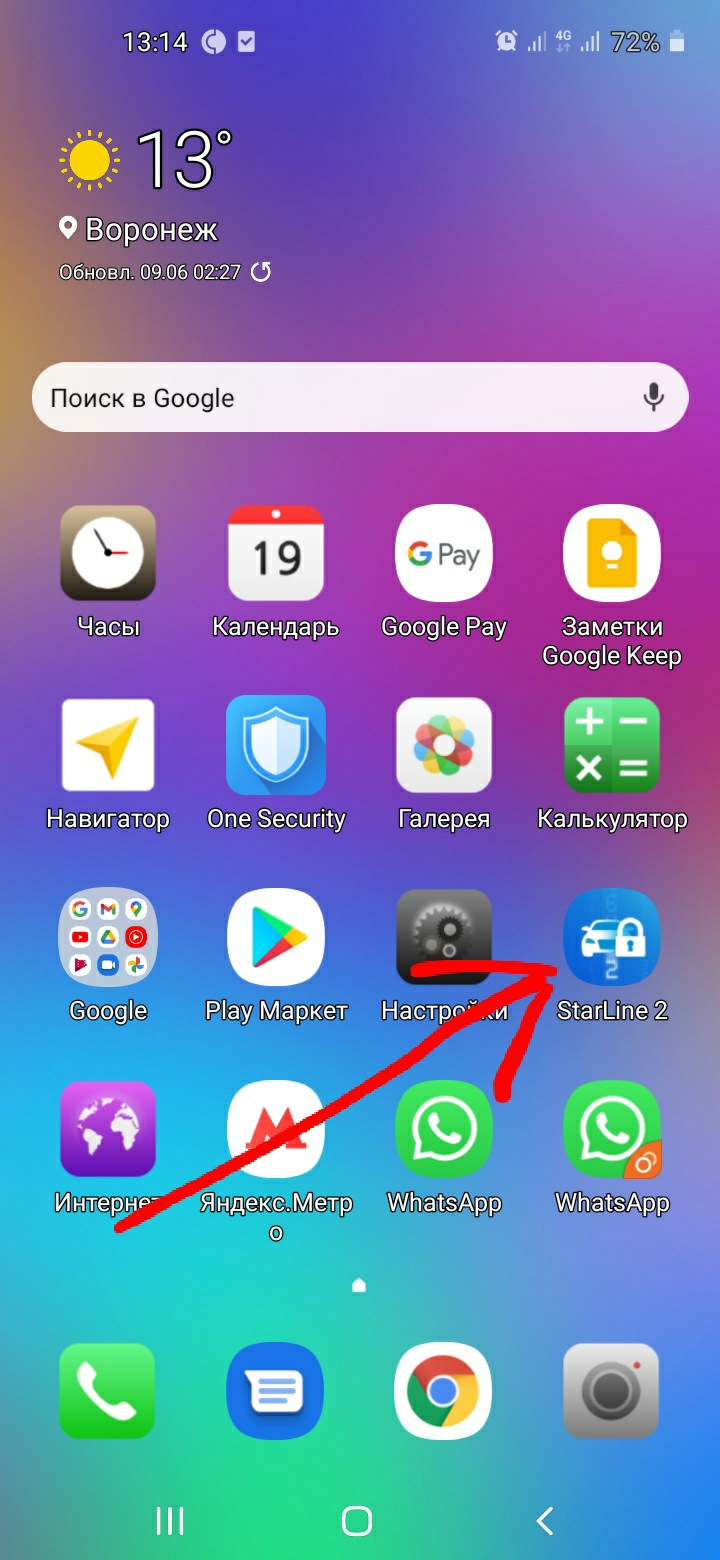Refresh the weather widget
The width and height of the screenshot is (720, 1560).
pyautogui.click(x=261, y=272)
